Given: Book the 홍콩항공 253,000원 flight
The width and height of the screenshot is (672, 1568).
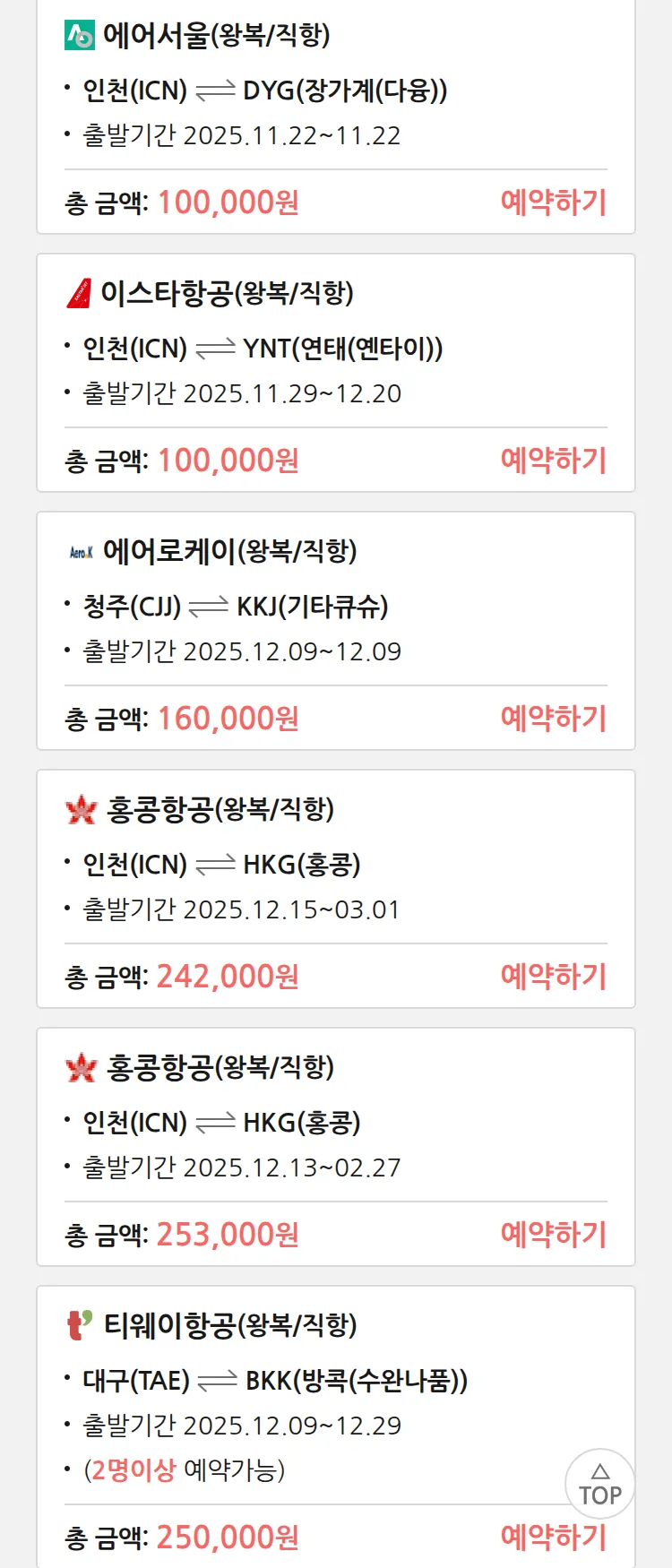Looking at the screenshot, I should pos(553,1235).
